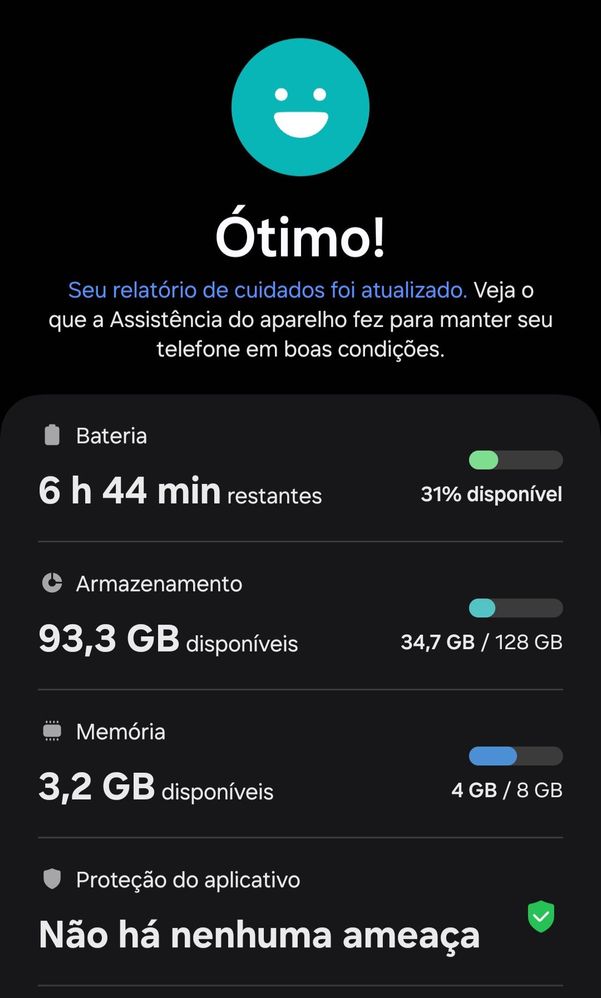Image resolution: width=601 pixels, height=998 pixels.
Task: Open the updated care report link
Action: 267,291
